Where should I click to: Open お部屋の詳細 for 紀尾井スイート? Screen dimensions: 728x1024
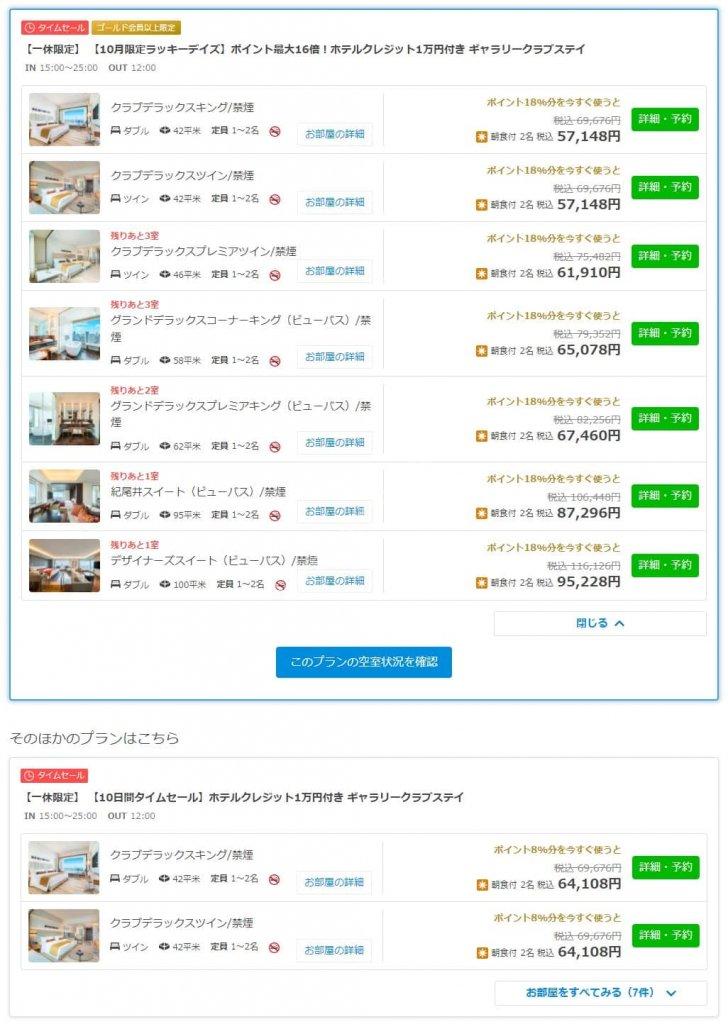click(x=334, y=511)
